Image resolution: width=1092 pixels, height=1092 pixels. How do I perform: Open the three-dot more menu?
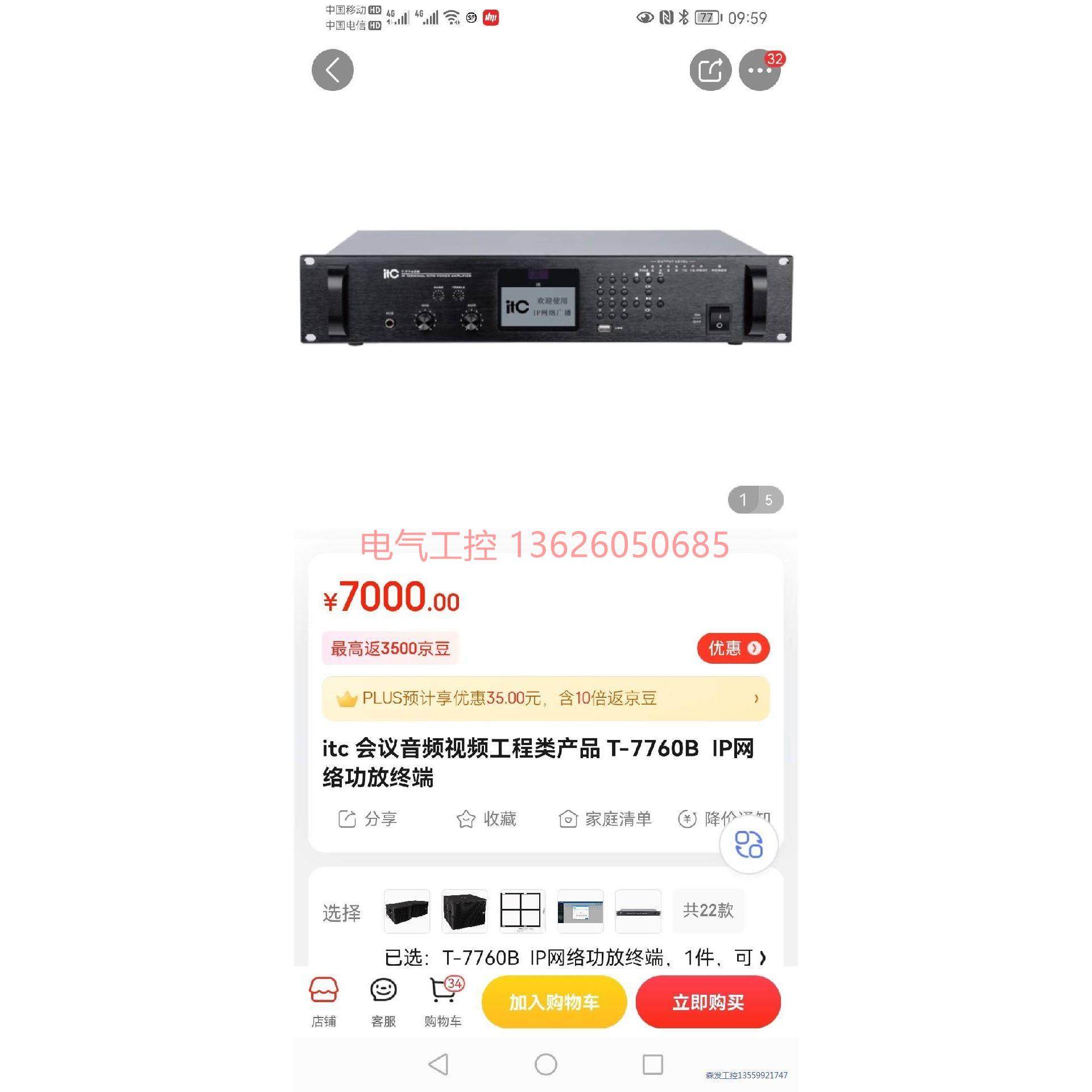coord(760,70)
